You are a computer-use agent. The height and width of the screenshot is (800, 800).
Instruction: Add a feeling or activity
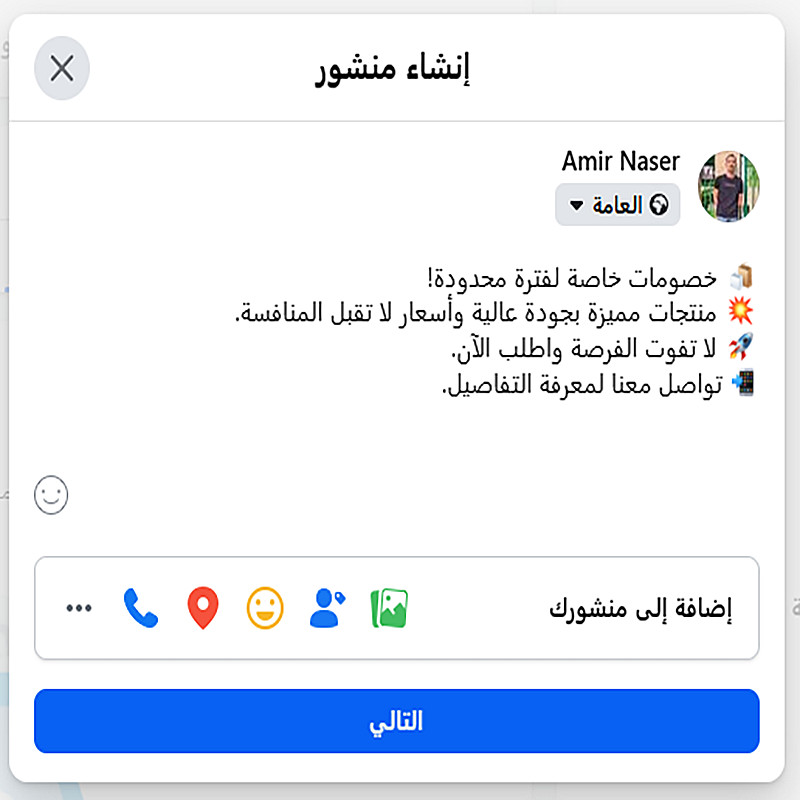point(265,607)
